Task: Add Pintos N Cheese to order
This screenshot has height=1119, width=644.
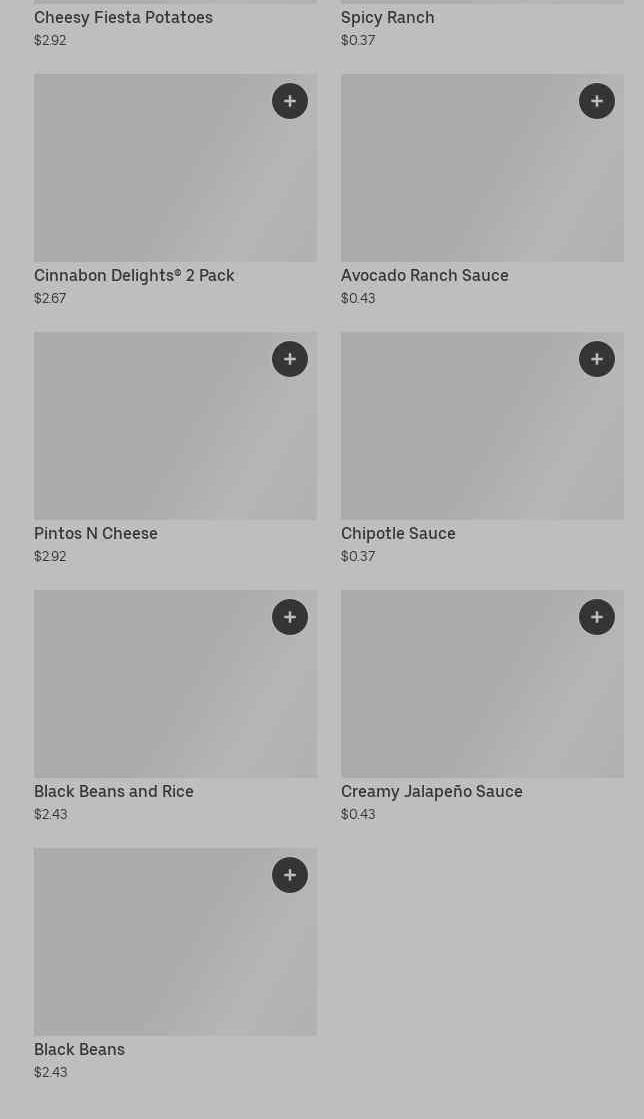Action: (290, 359)
